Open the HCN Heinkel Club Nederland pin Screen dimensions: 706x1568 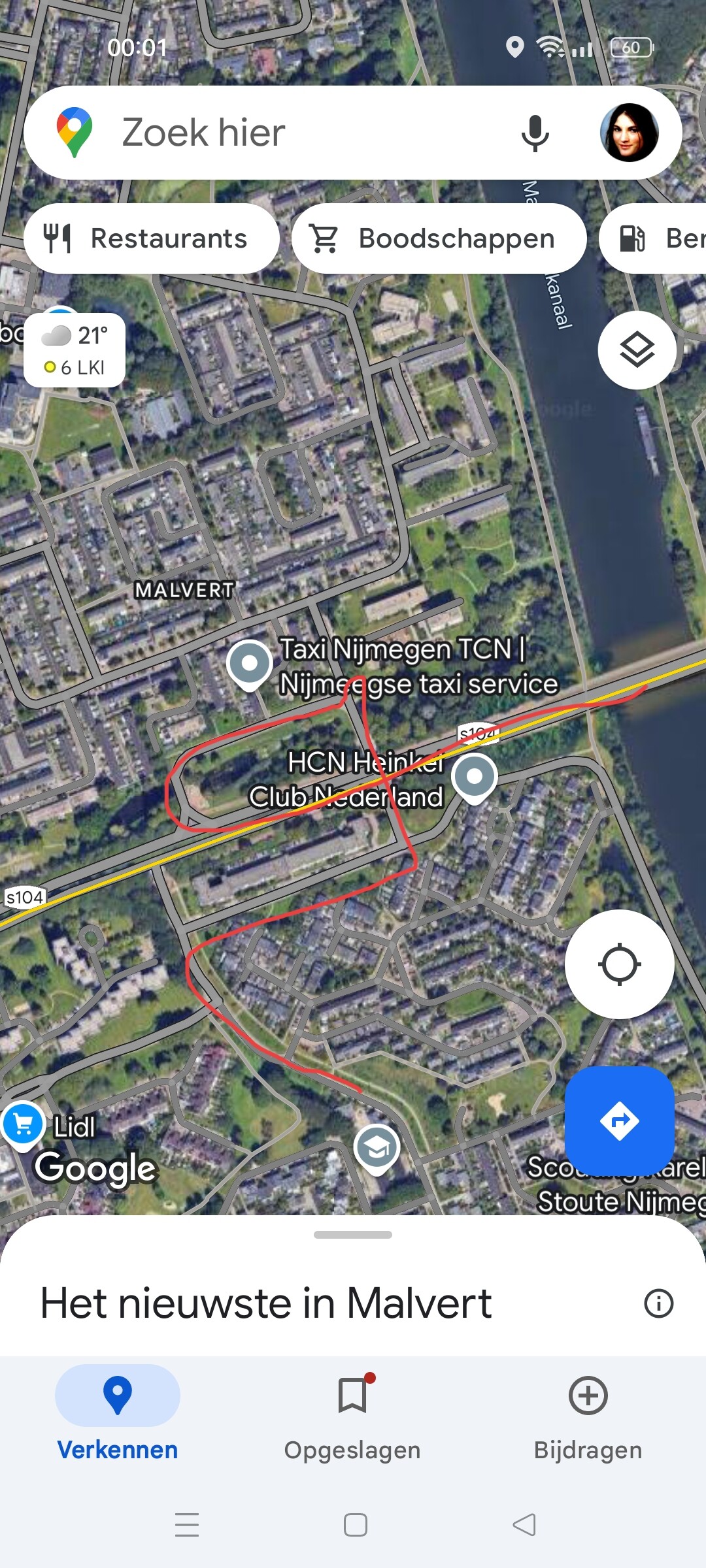click(x=475, y=777)
